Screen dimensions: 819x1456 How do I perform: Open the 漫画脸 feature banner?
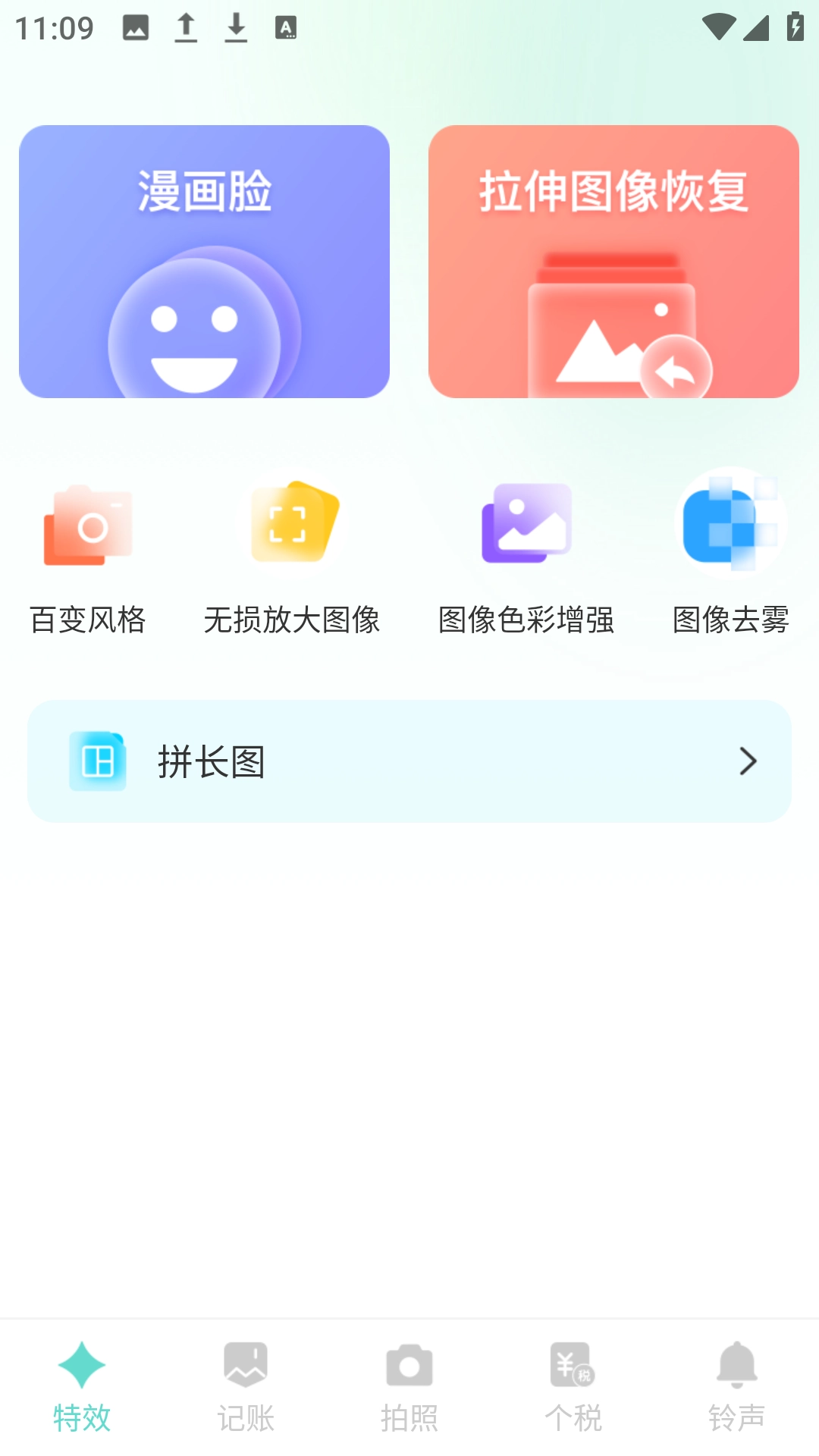(206, 260)
